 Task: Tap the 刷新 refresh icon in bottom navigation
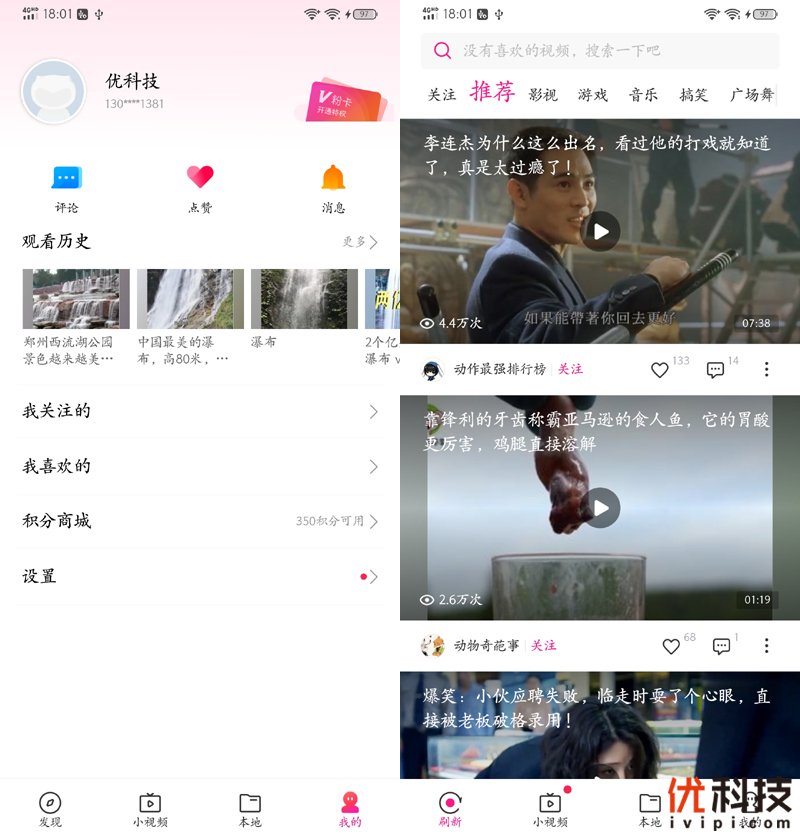coord(450,807)
